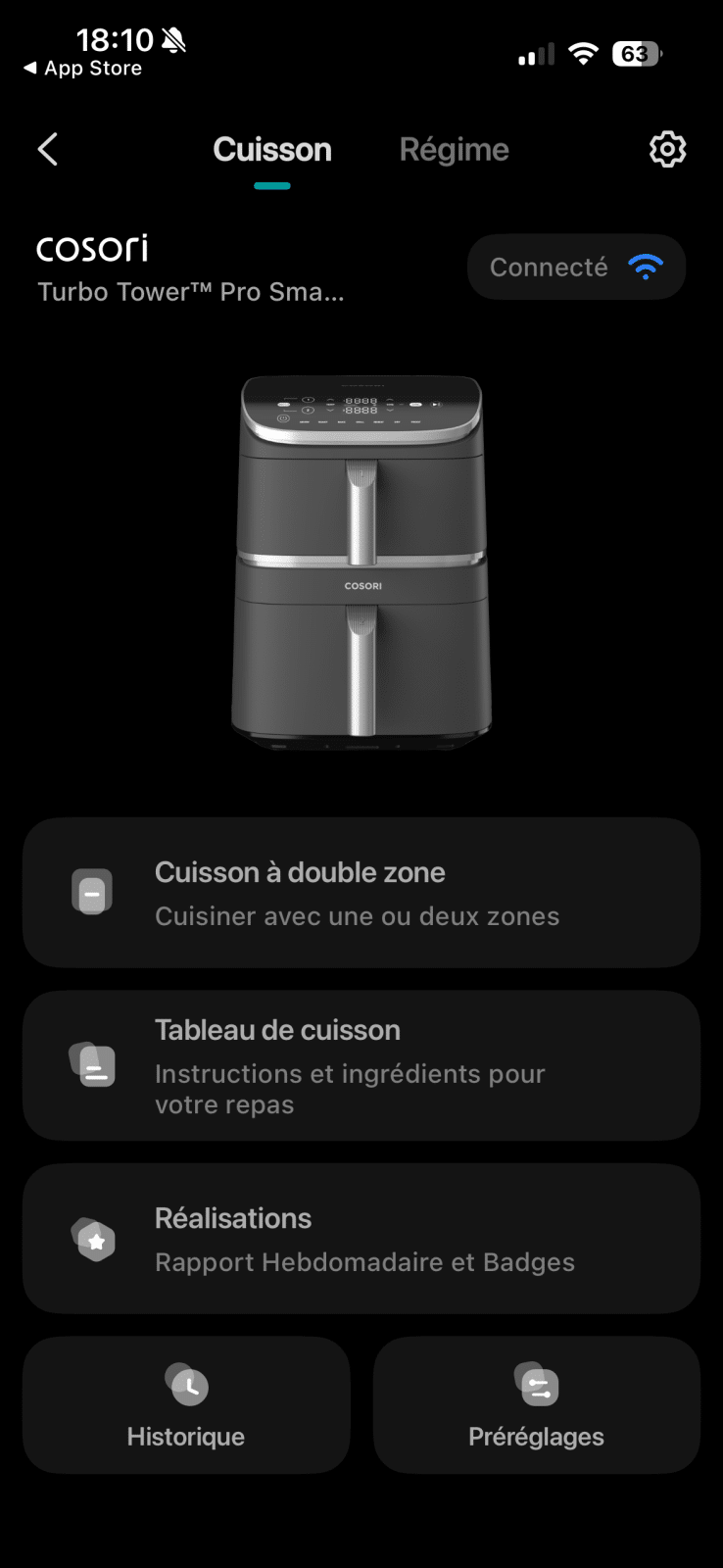Select the Cuisson tab

[272, 150]
